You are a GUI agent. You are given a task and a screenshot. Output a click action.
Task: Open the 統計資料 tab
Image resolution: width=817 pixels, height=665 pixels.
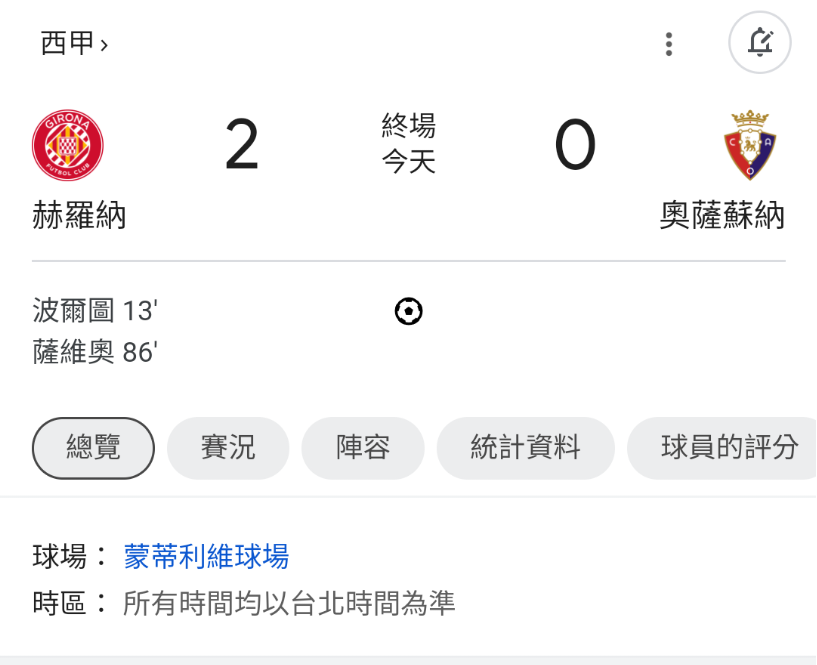pyautogui.click(x=526, y=448)
